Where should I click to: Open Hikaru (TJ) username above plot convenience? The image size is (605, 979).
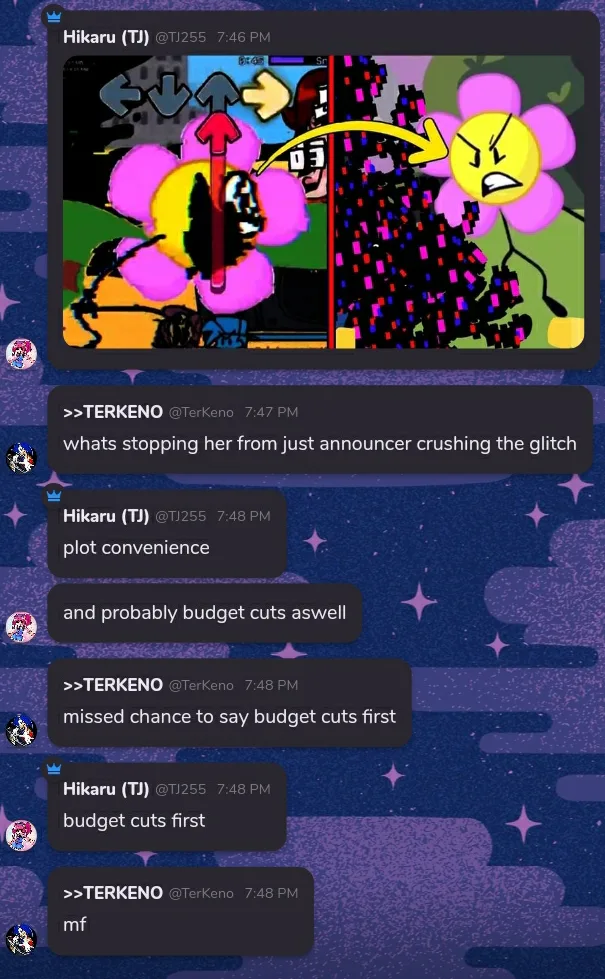[x=106, y=516]
